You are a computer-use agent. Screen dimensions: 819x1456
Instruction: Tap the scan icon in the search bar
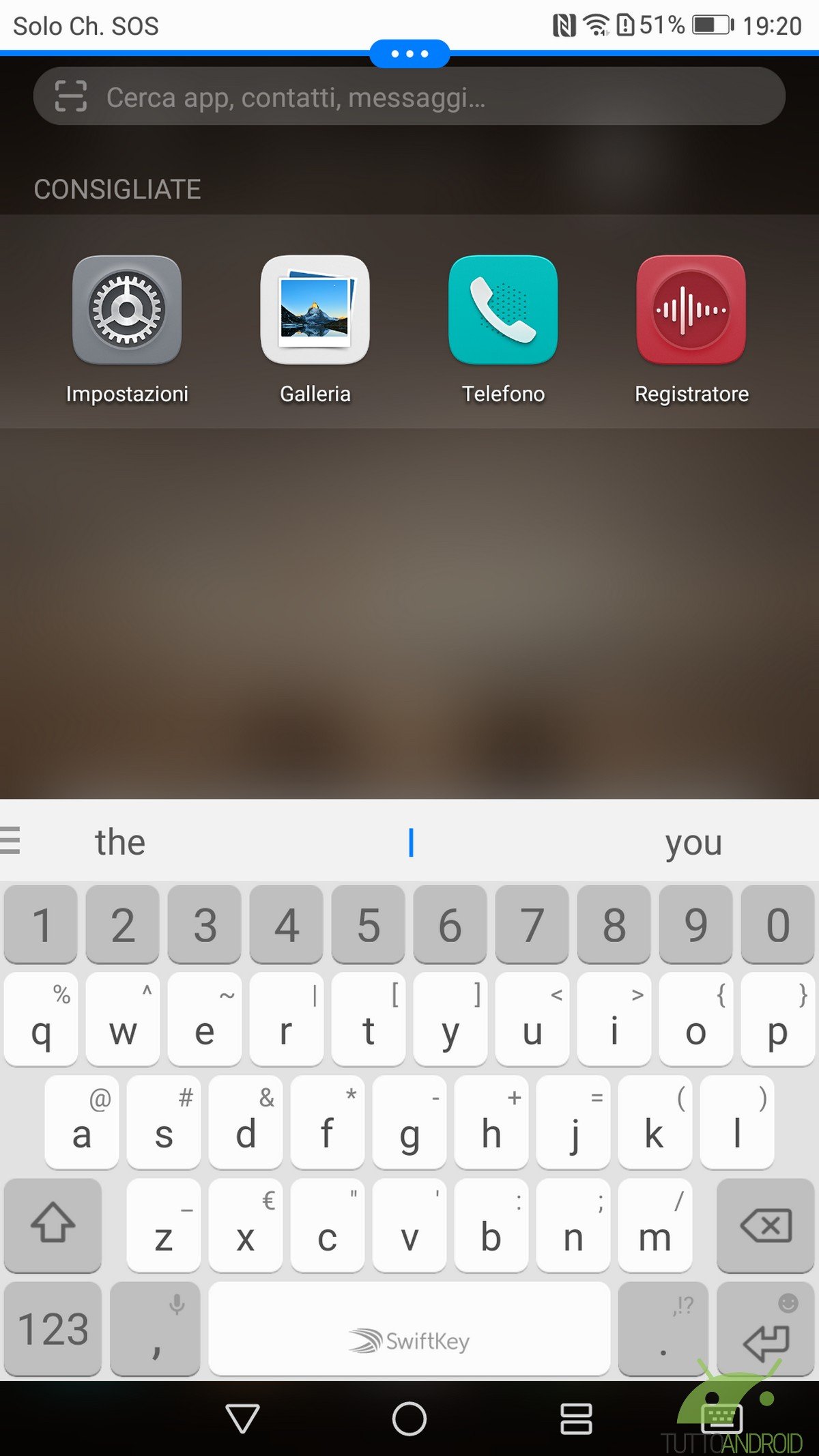(71, 96)
